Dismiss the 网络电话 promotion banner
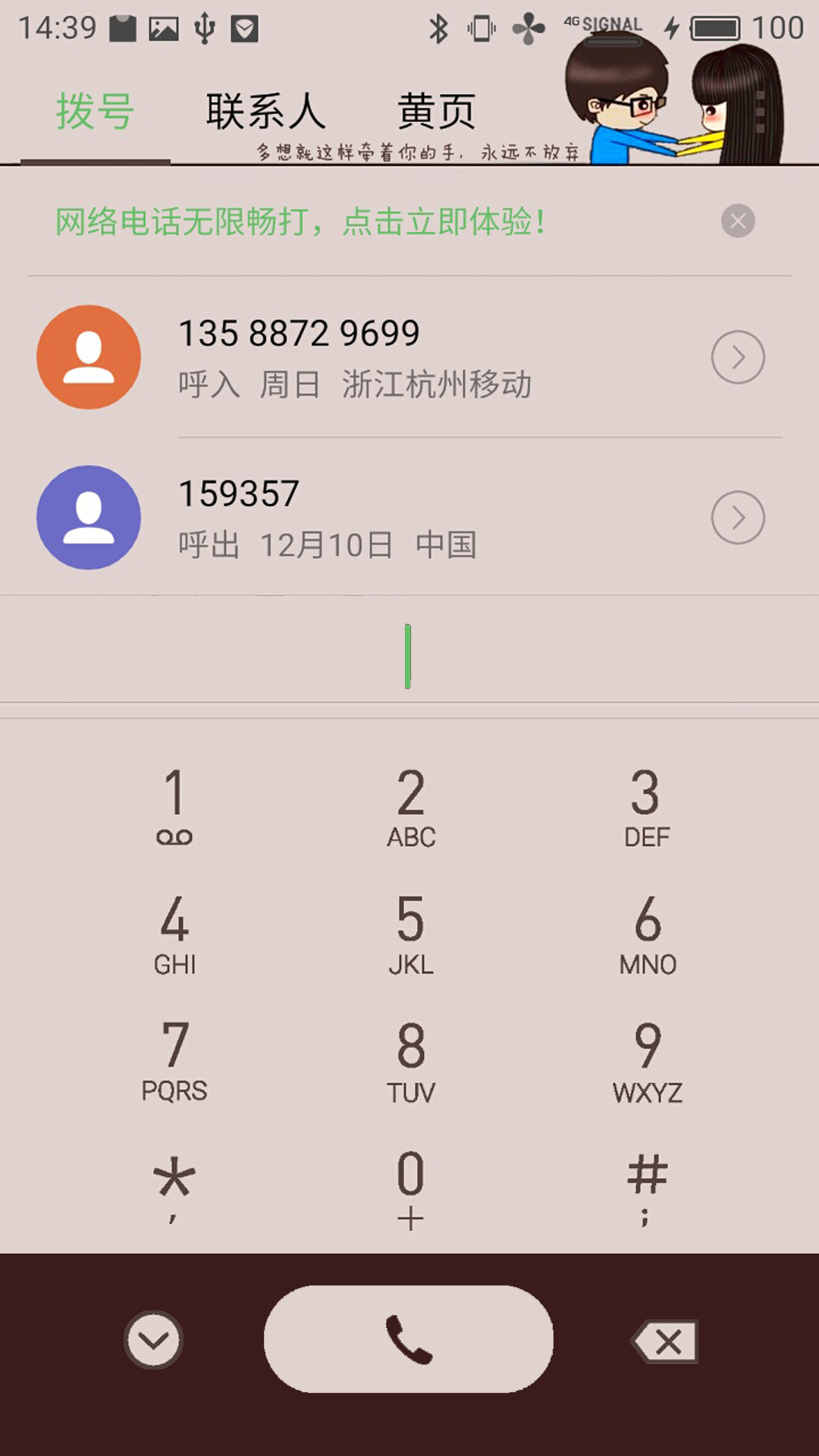 coord(738,221)
